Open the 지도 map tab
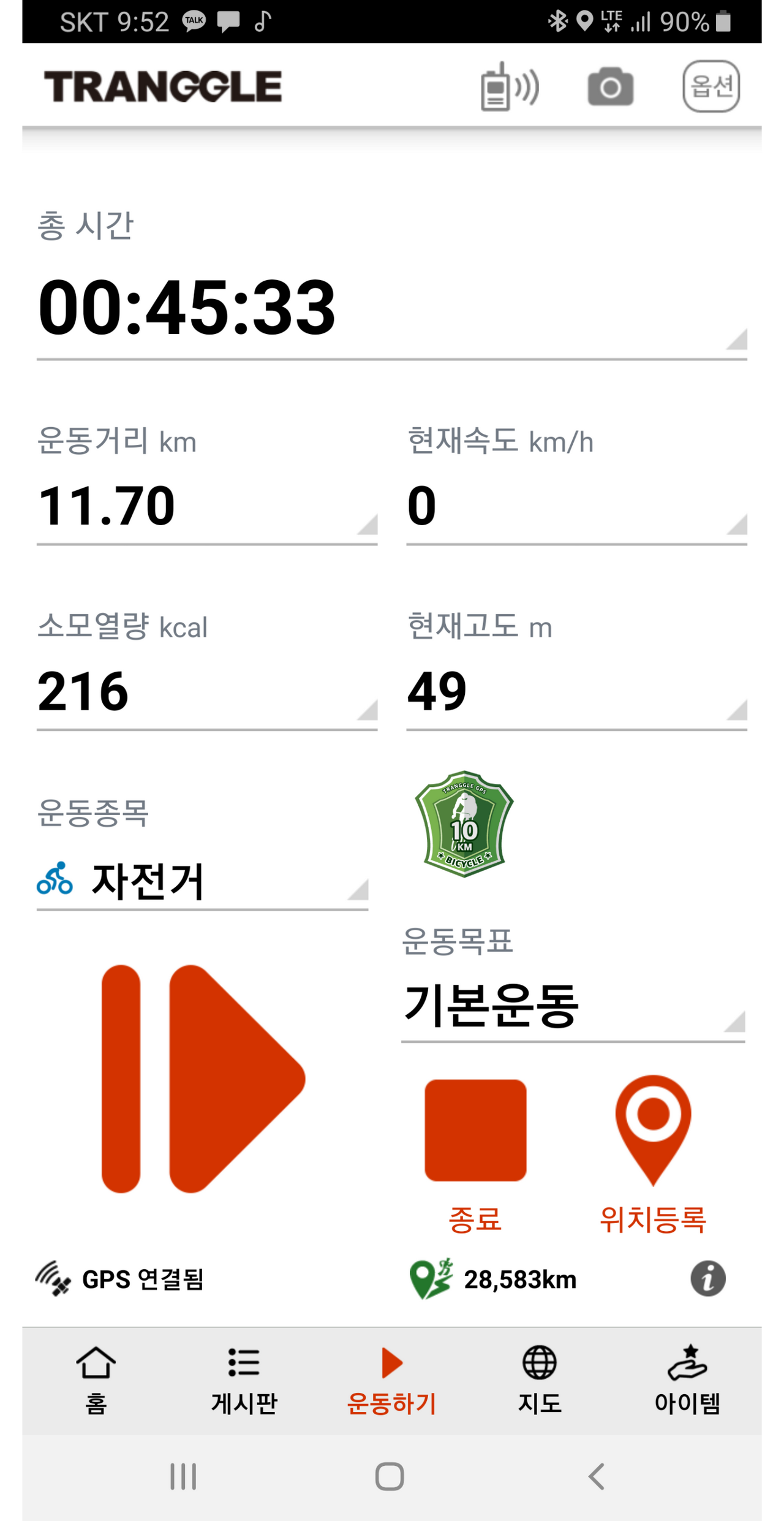The width and height of the screenshot is (784, 1521). [x=540, y=1380]
